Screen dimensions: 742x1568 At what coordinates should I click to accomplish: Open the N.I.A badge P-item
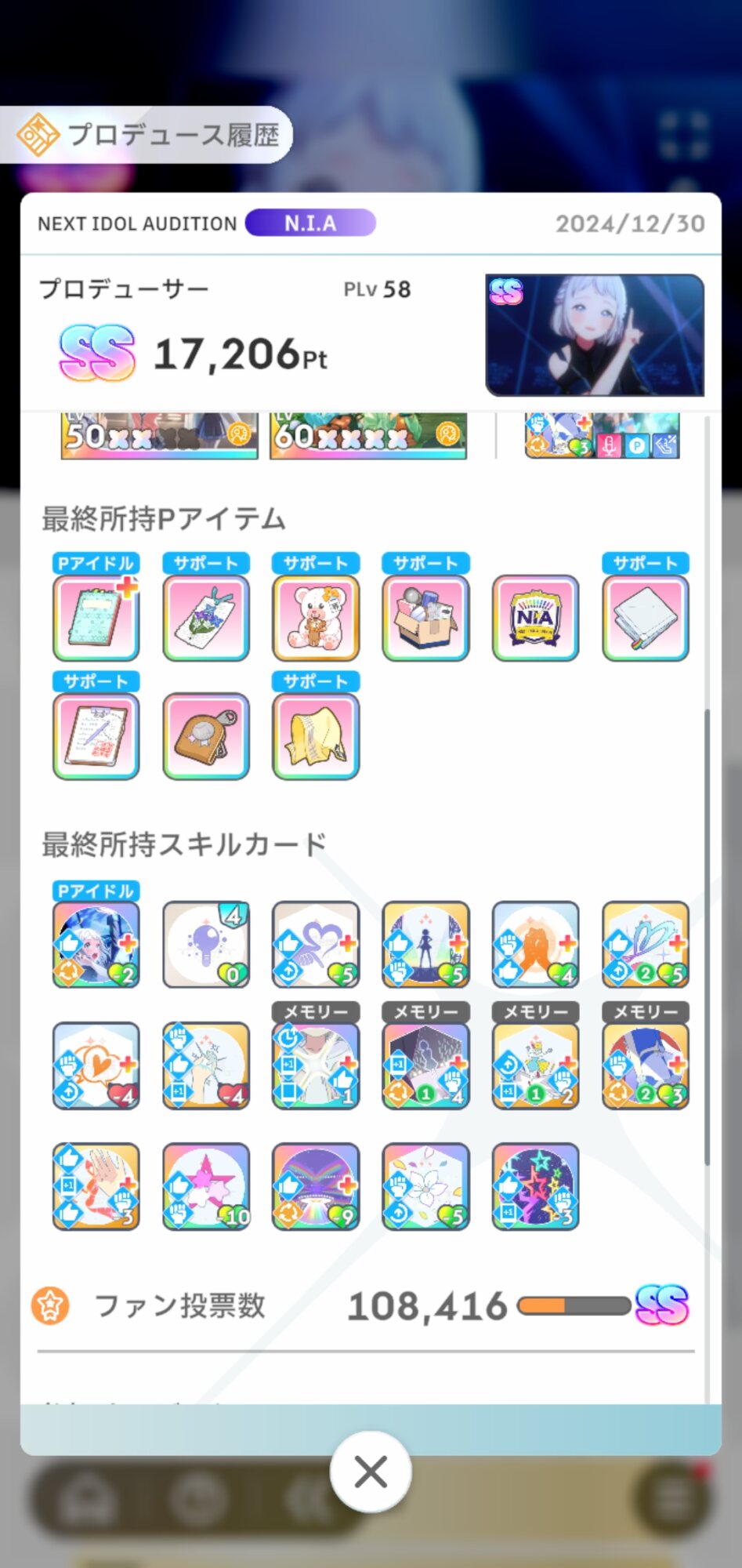coord(536,618)
